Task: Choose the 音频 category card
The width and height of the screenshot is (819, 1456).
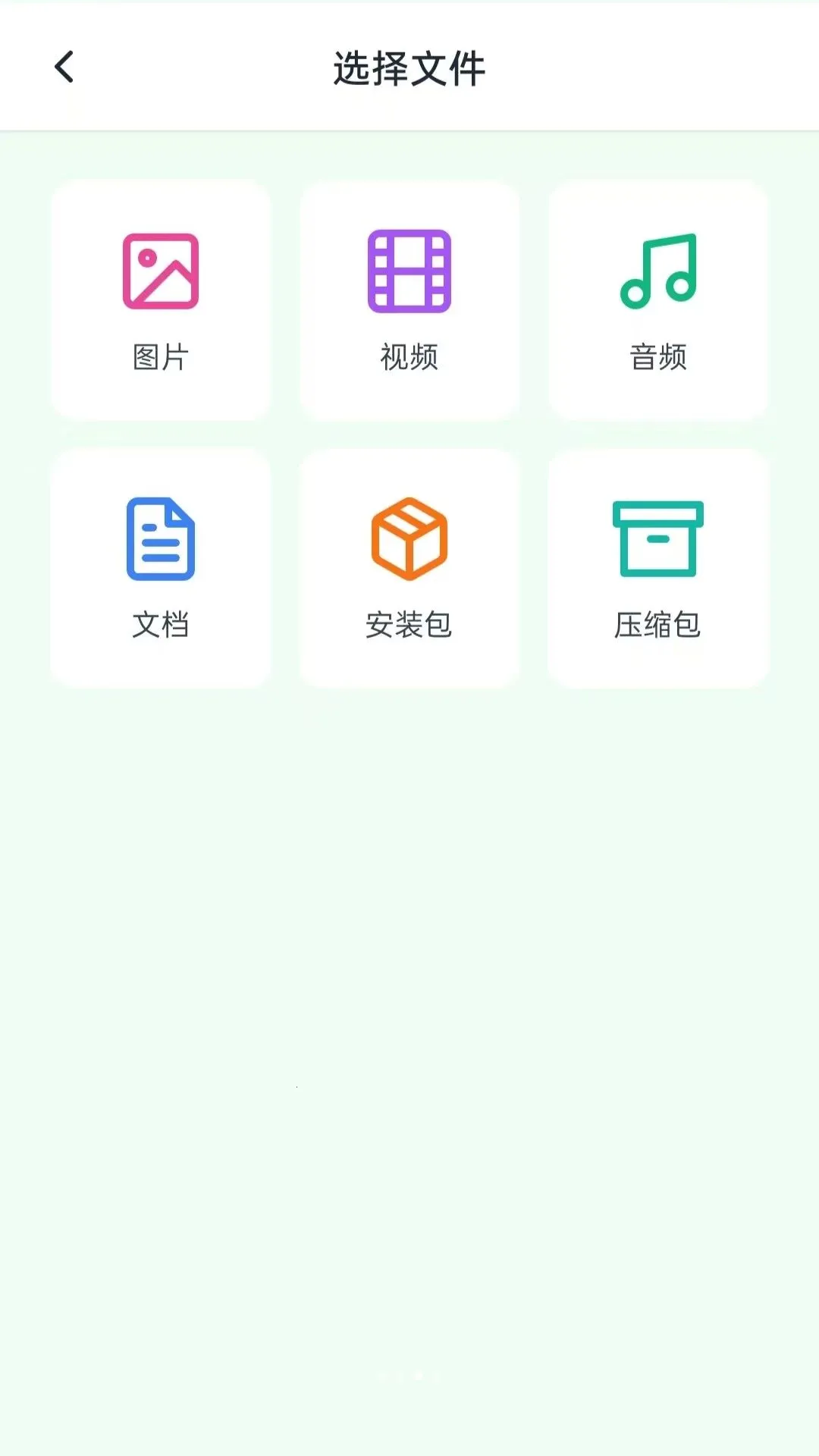Action: tap(658, 300)
